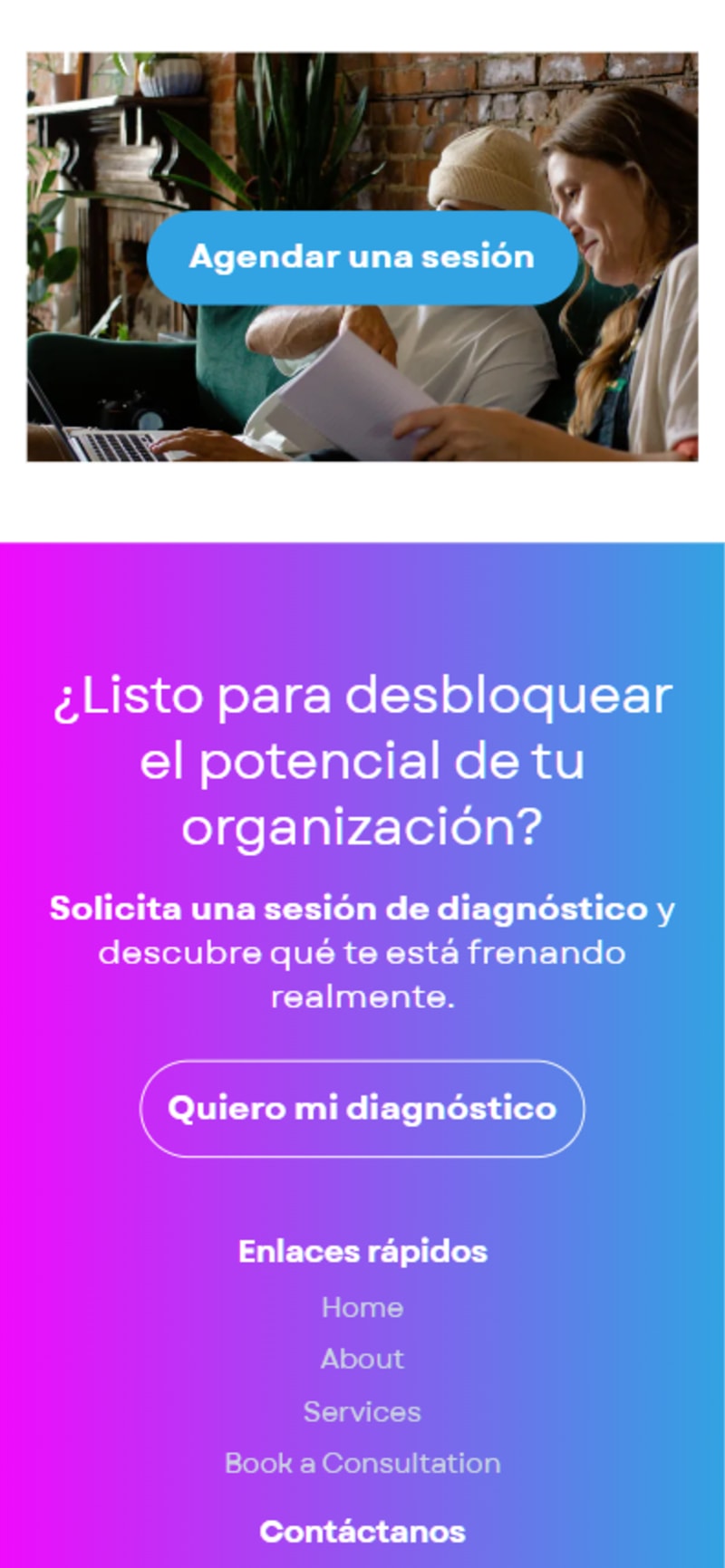
Task: Go to the About page link
Action: (x=362, y=1359)
